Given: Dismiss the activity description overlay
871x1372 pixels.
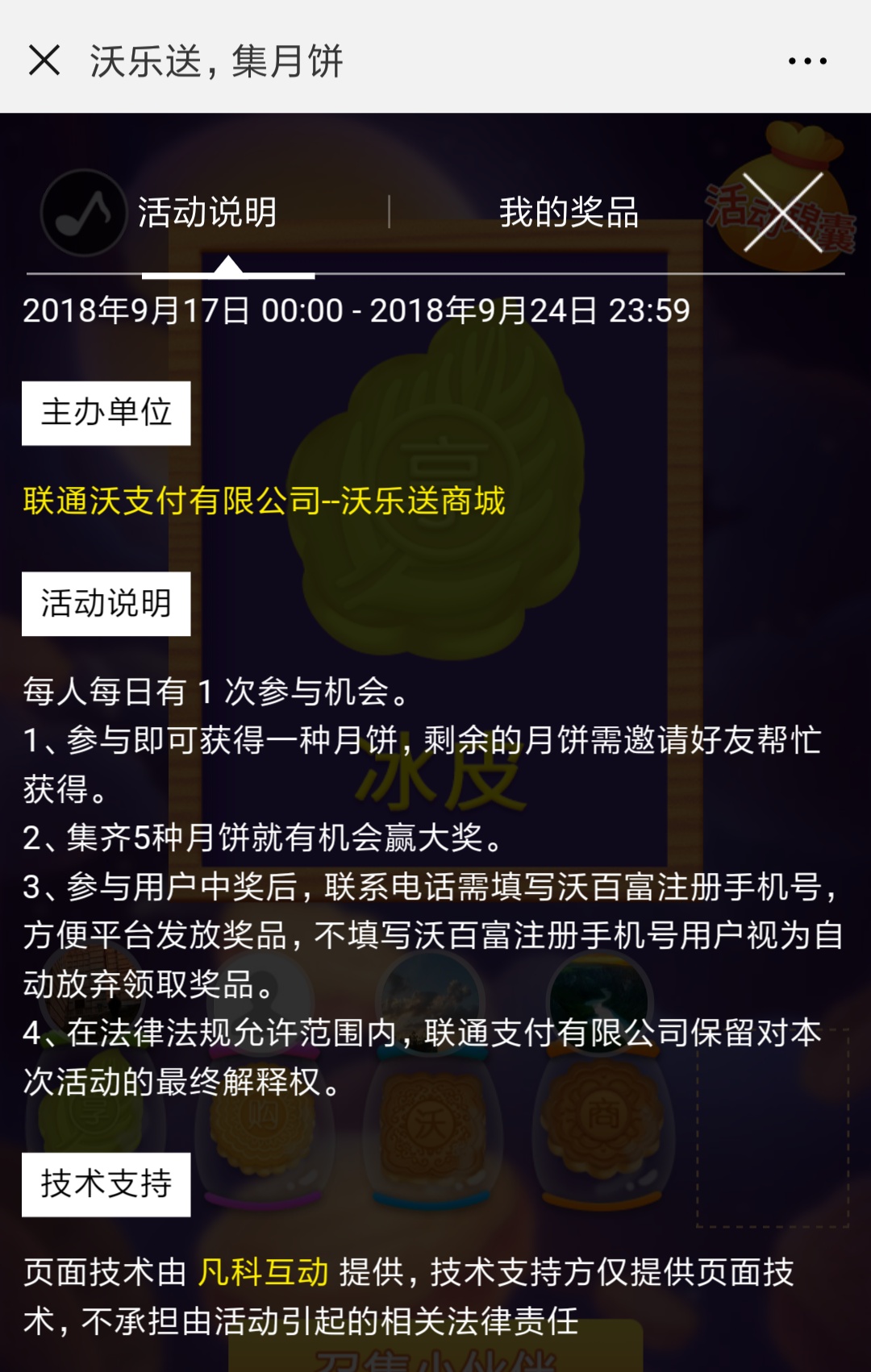Looking at the screenshot, I should 782,213.
